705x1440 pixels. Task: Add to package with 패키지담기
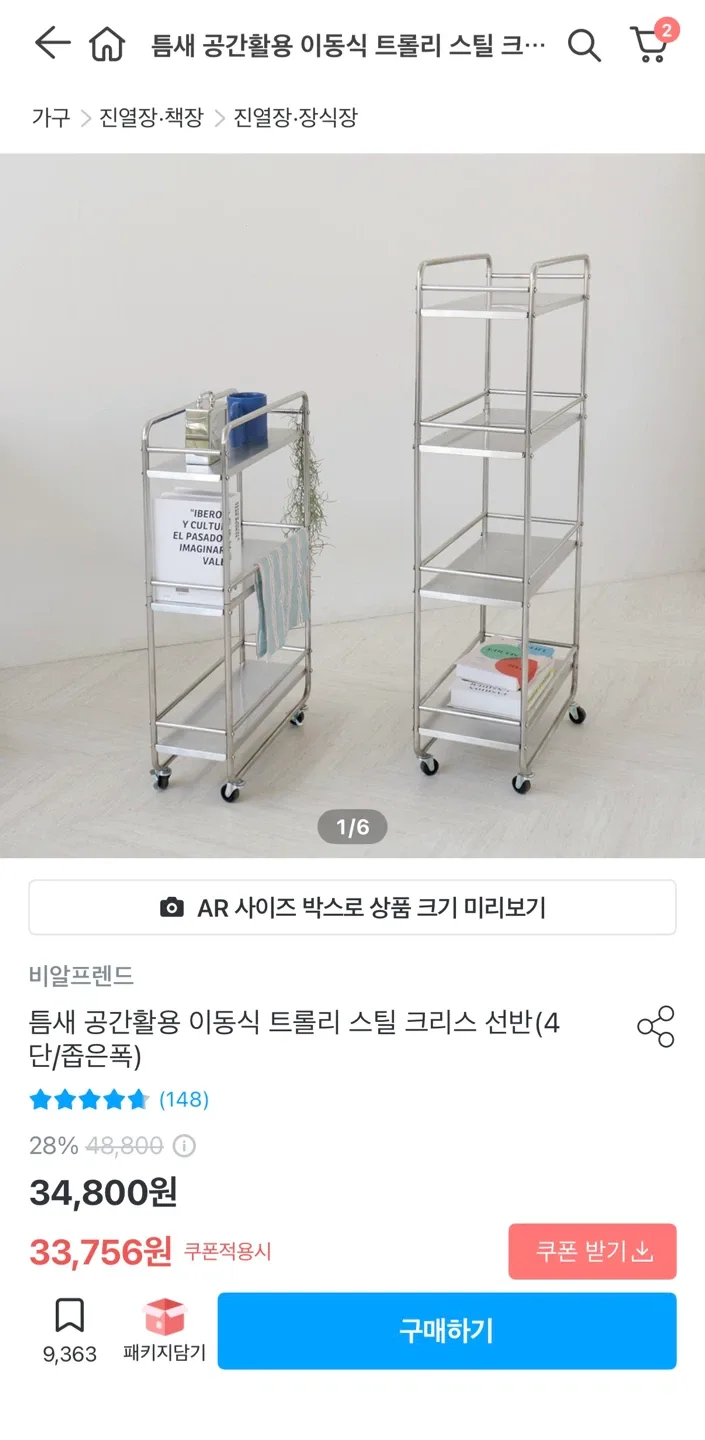tap(165, 1330)
